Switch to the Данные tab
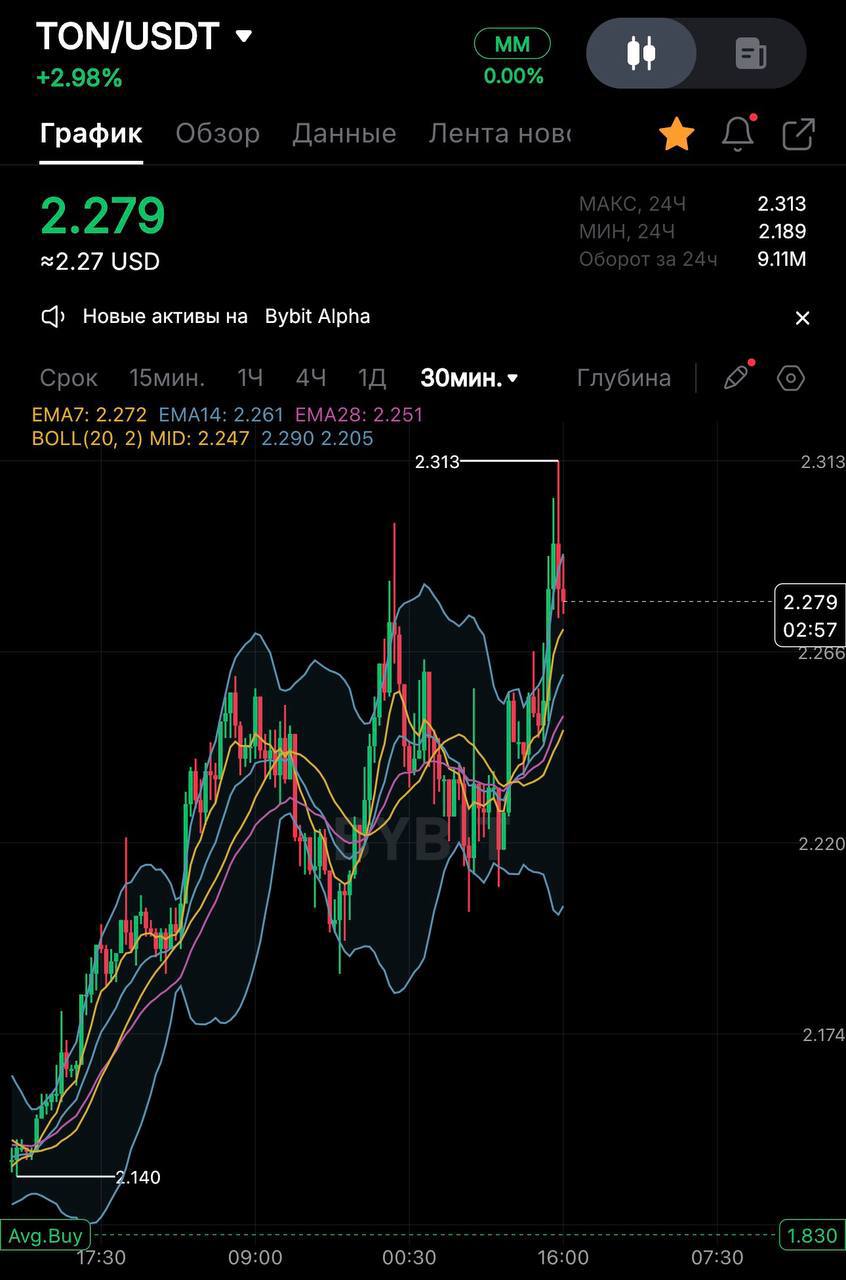Image resolution: width=846 pixels, height=1280 pixels. coord(344,133)
